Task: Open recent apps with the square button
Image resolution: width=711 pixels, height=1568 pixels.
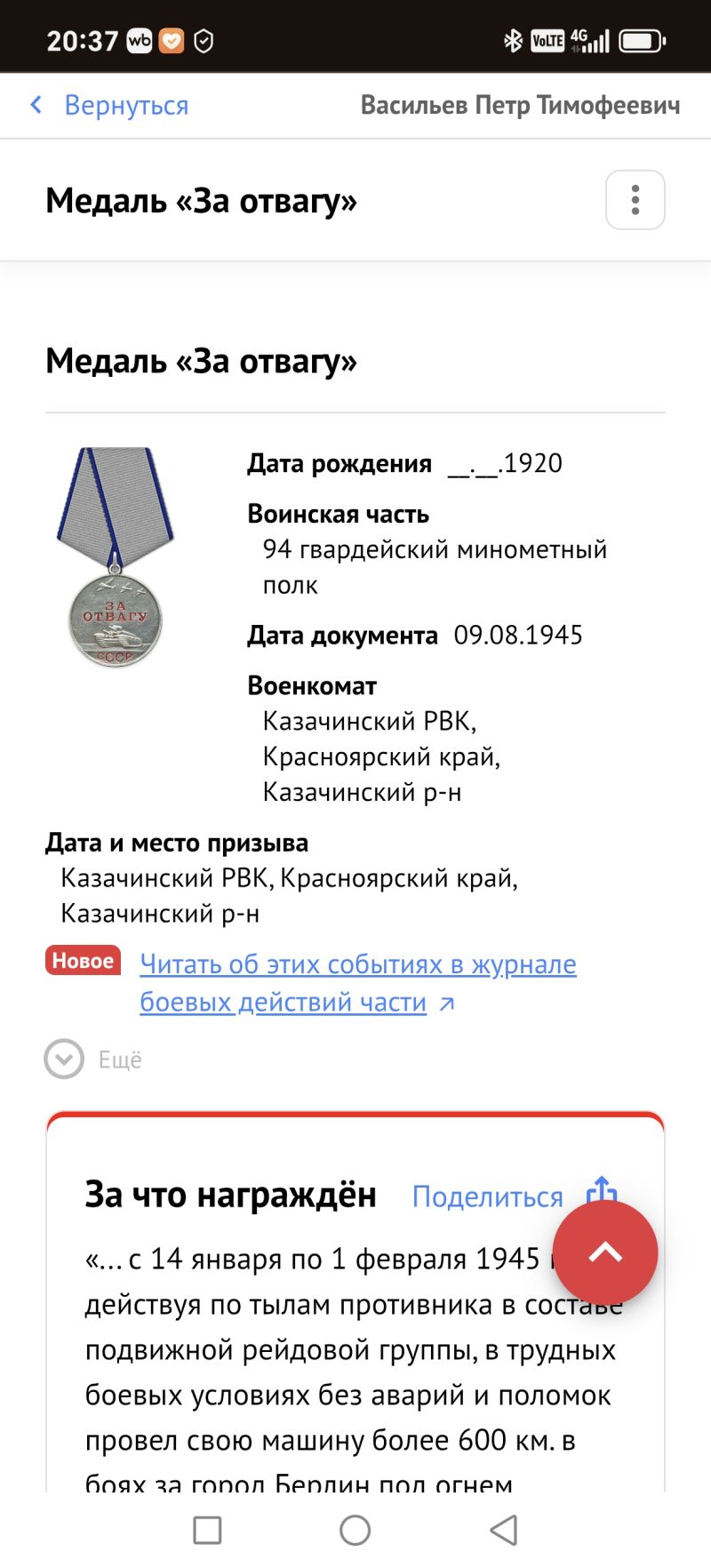Action: coord(207,1530)
